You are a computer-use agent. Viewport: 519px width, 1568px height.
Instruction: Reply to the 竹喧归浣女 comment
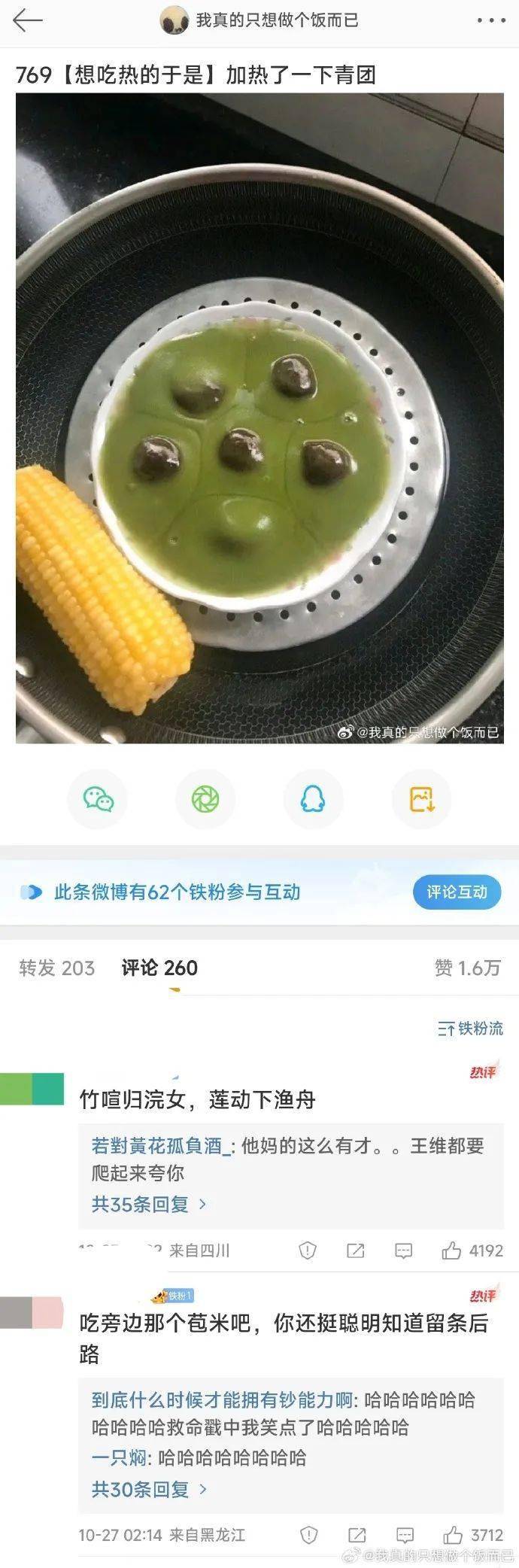(404, 1250)
